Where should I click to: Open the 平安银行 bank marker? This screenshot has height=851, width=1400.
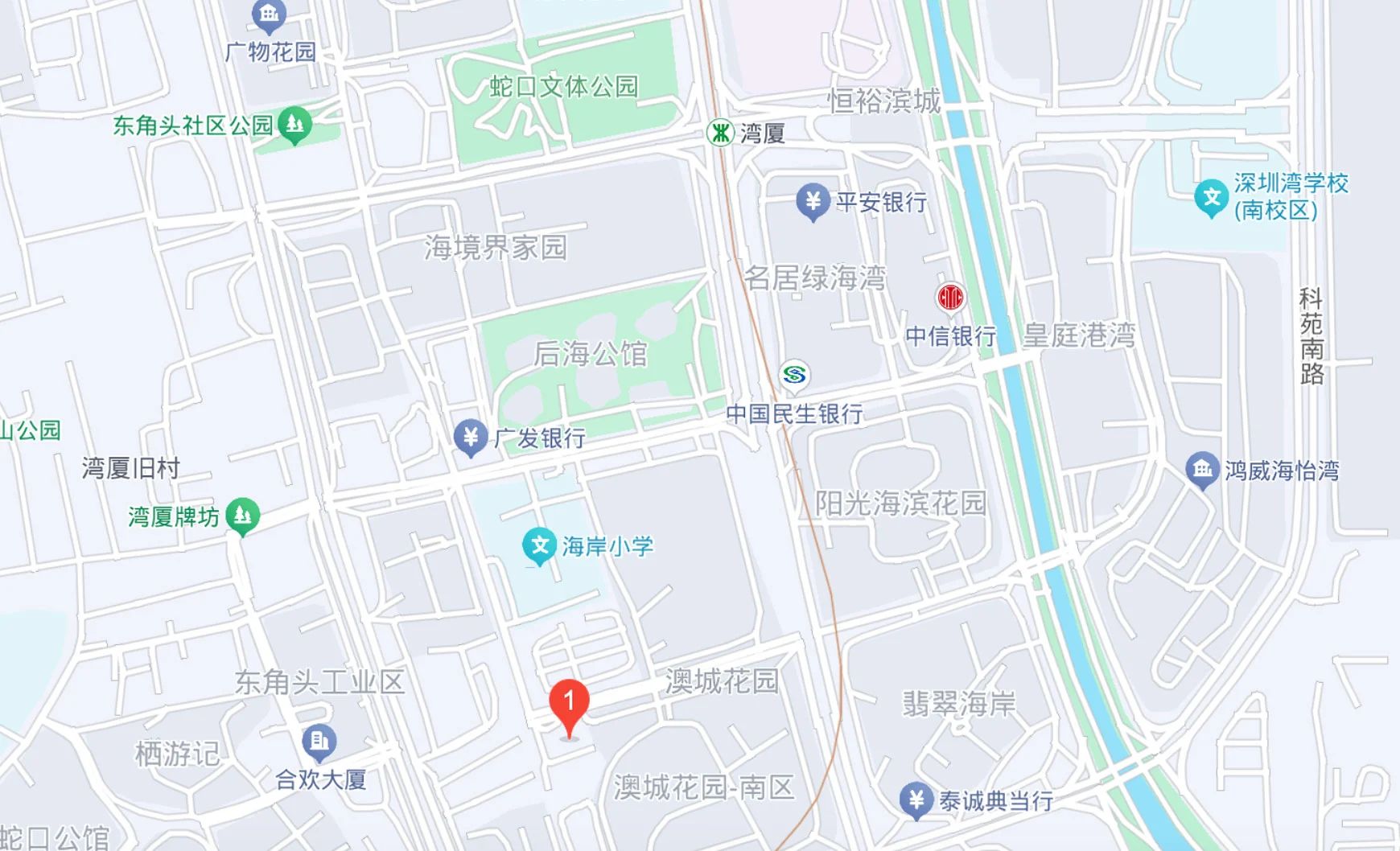(x=813, y=201)
